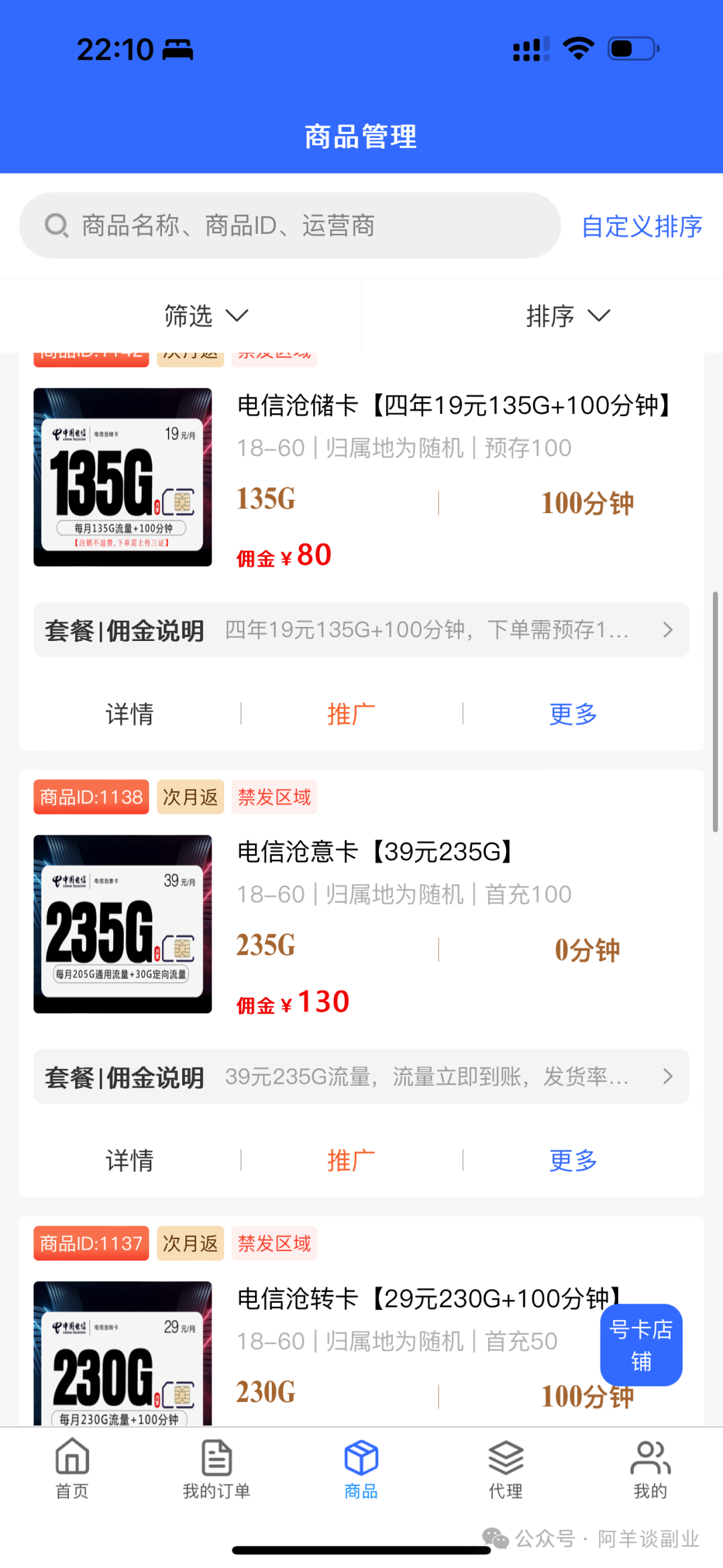
Task: Go to the 我的订单 tab
Action: coord(216,1469)
